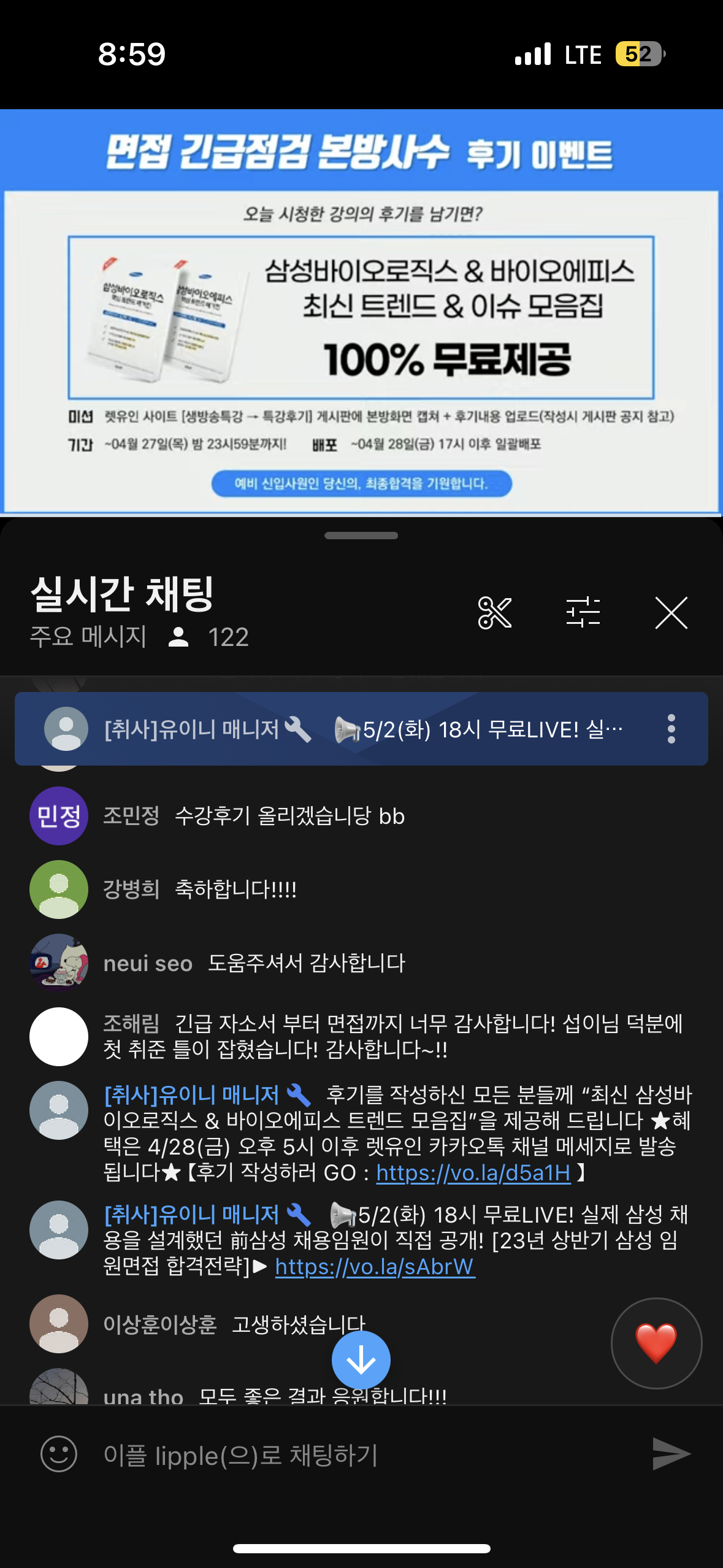Open live chat filter settings

(x=583, y=613)
